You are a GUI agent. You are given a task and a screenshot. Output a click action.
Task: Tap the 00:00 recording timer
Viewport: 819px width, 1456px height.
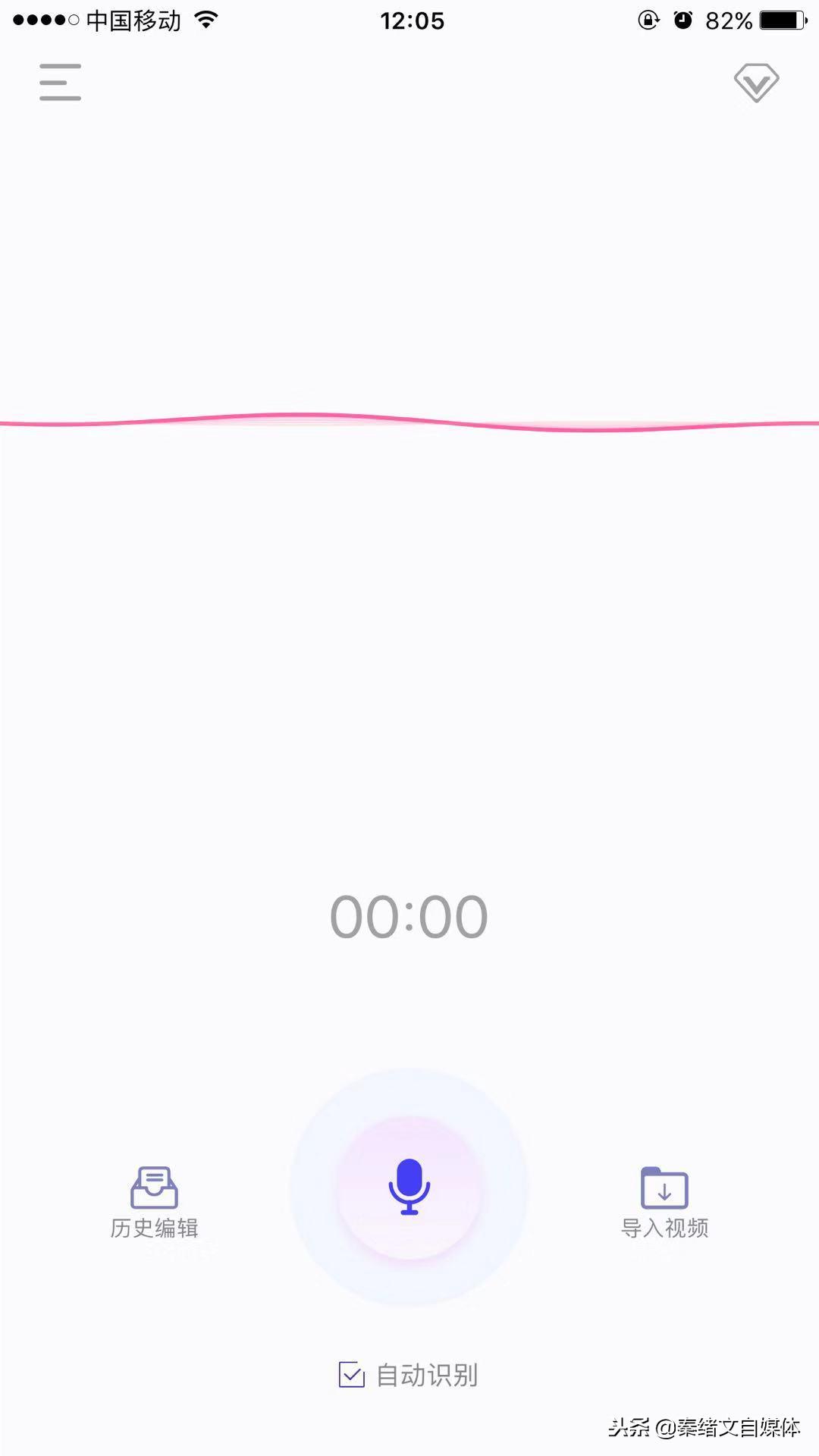[409, 915]
